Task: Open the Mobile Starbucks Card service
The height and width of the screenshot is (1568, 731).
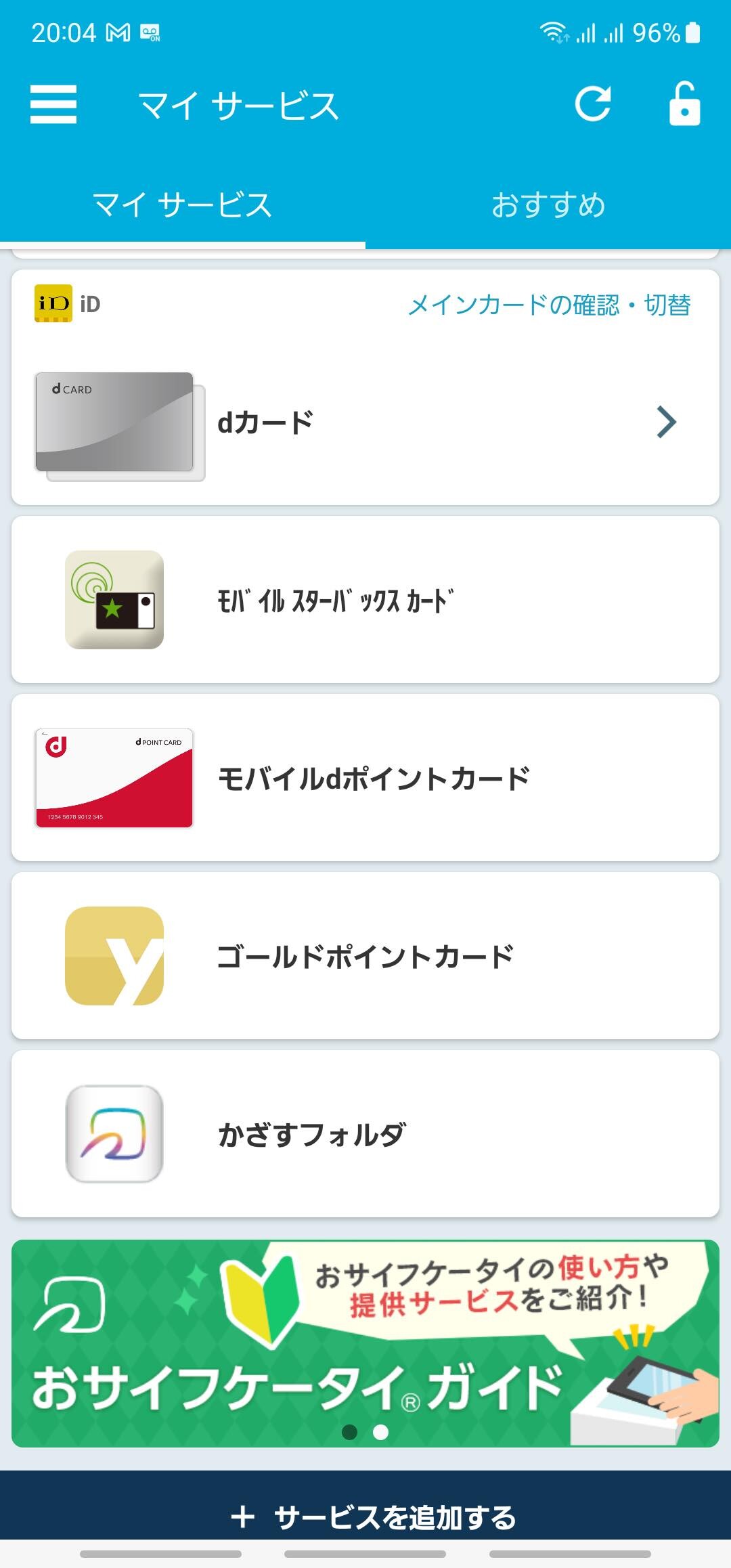Action: click(x=365, y=600)
